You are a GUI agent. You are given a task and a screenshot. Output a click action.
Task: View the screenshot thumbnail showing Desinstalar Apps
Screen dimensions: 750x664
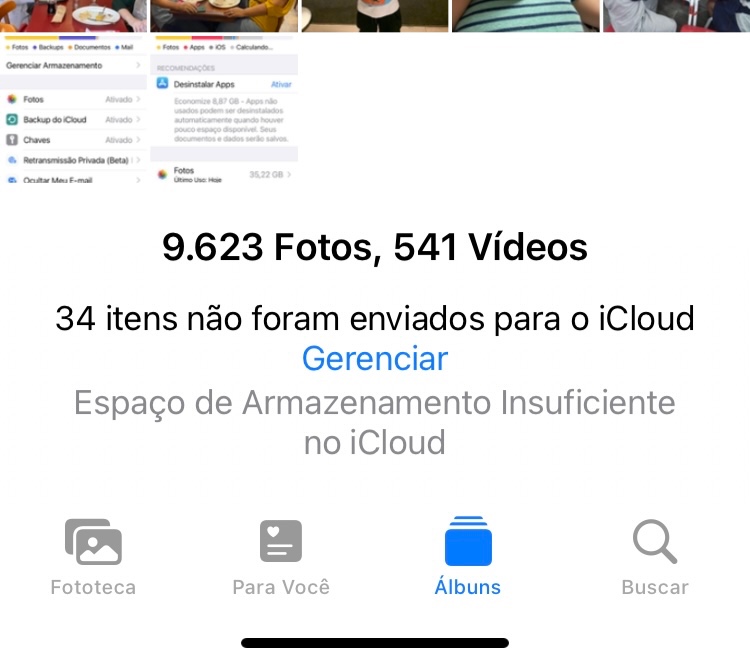coord(225,110)
